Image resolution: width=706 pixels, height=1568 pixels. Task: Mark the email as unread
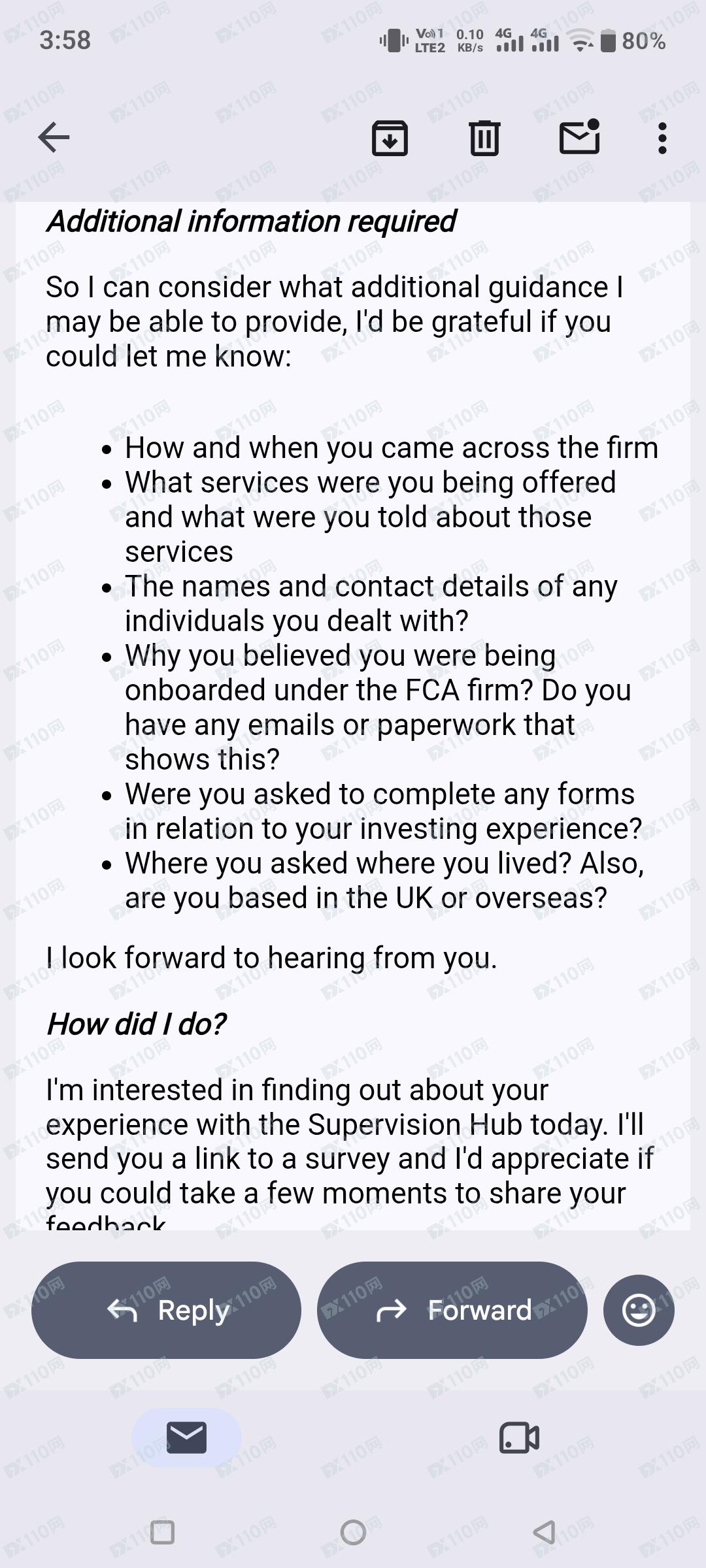click(580, 137)
